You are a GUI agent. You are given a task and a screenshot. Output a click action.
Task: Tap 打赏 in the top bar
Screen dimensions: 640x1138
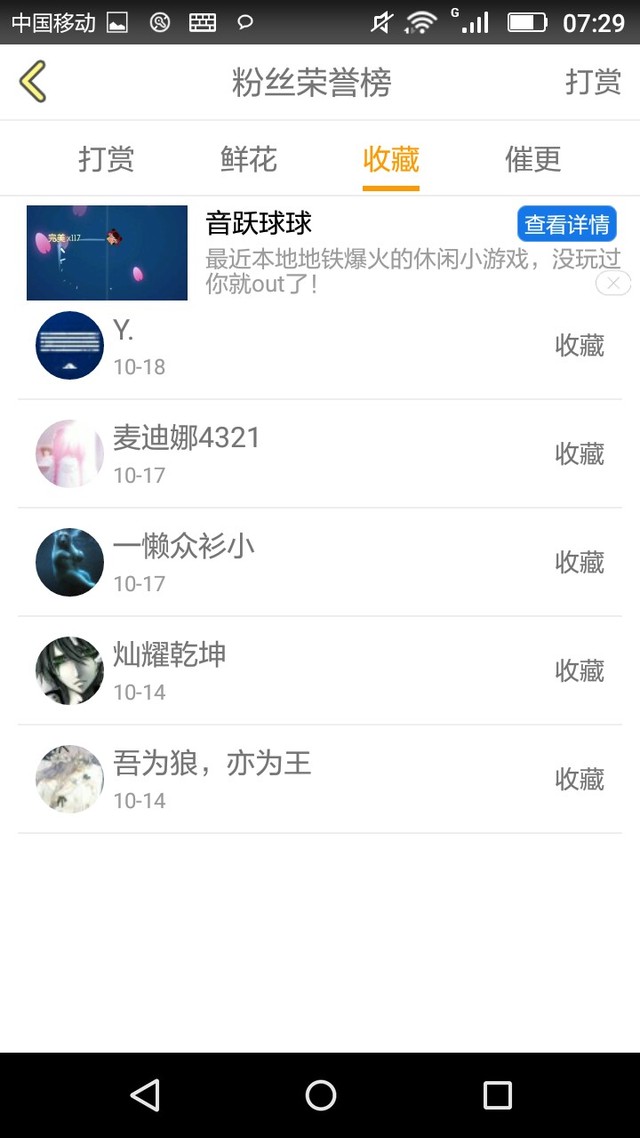(x=593, y=82)
